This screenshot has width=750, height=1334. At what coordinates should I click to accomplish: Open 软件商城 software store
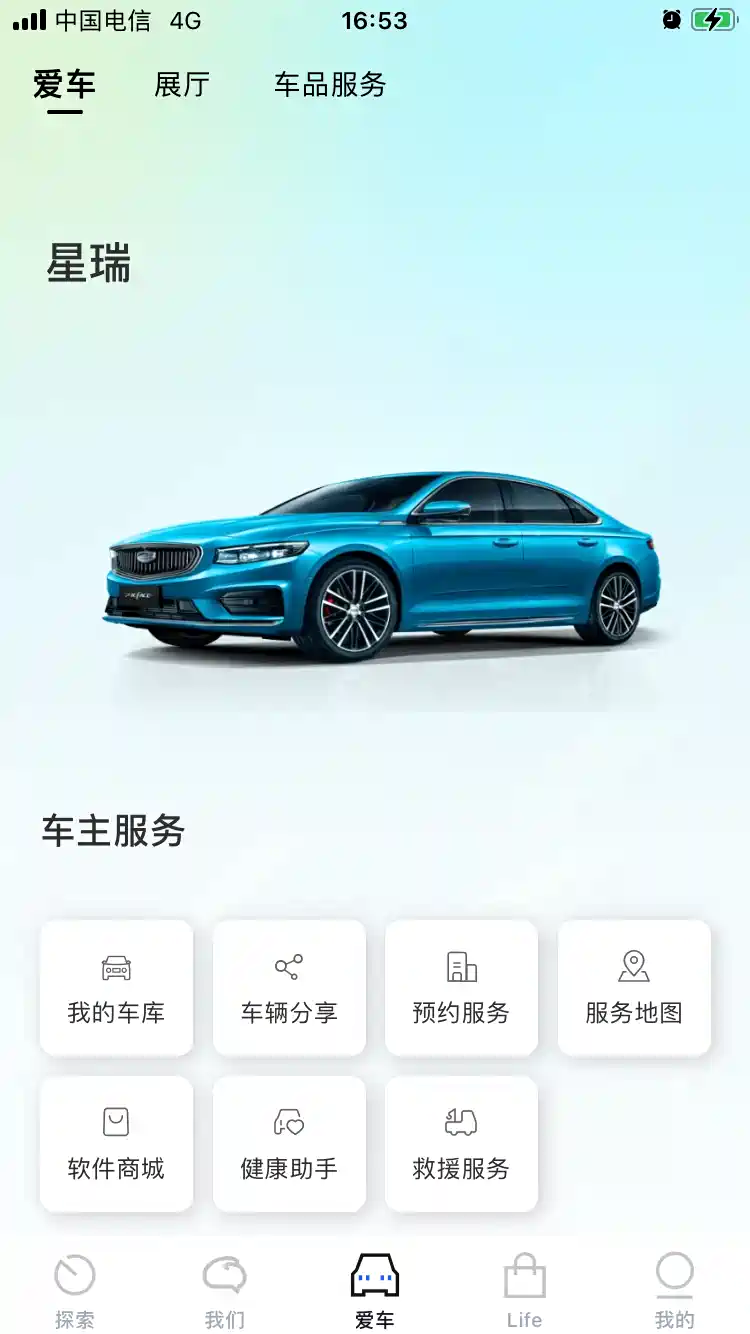pos(116,1144)
